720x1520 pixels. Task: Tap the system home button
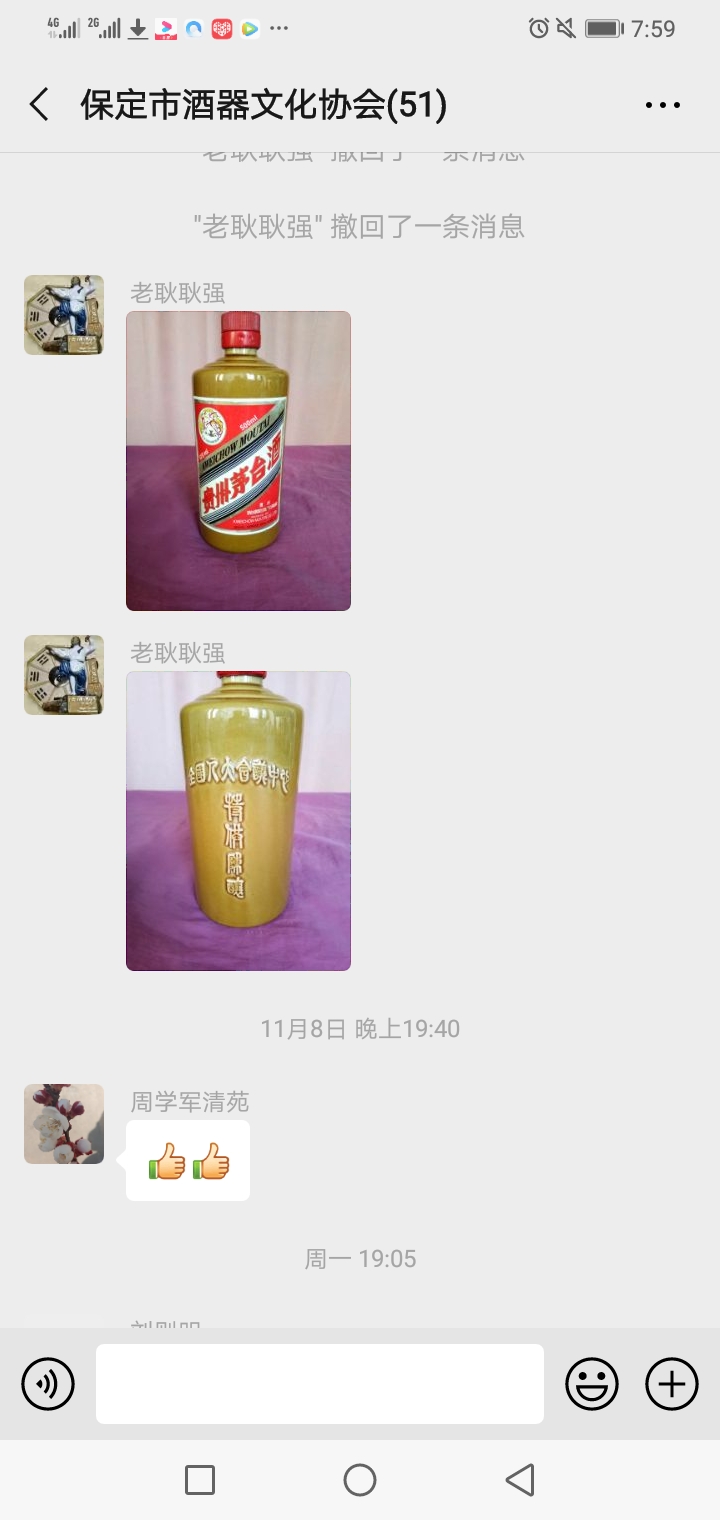coord(360,1480)
